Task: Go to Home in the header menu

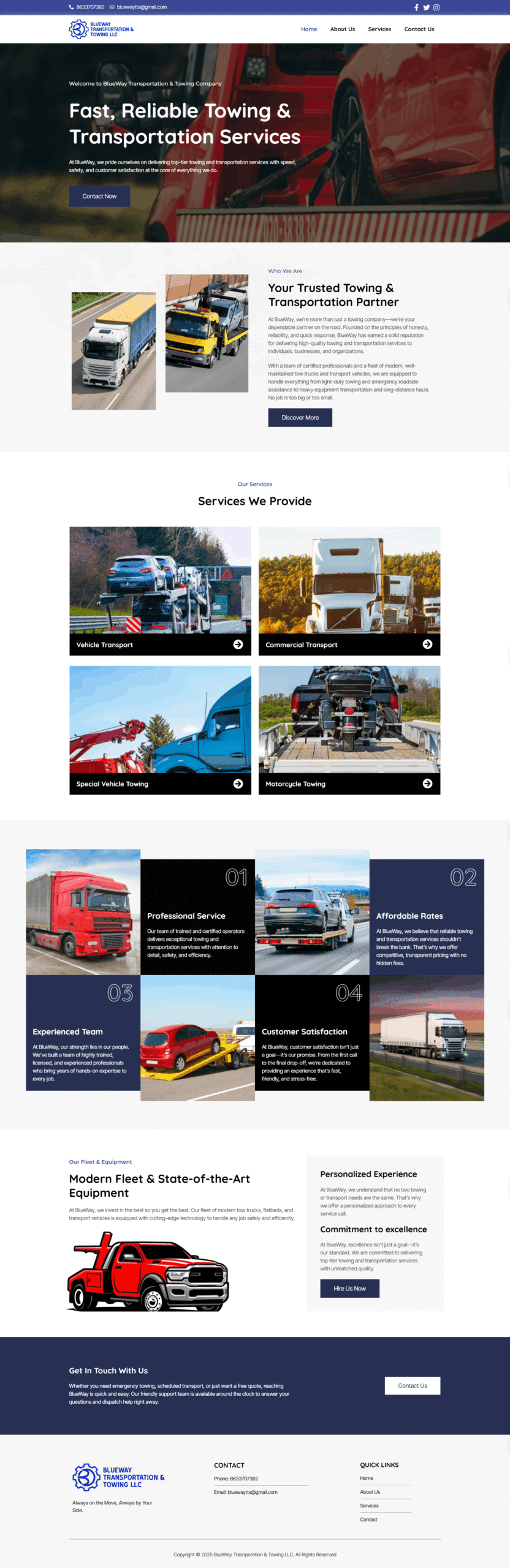Action: [309, 29]
